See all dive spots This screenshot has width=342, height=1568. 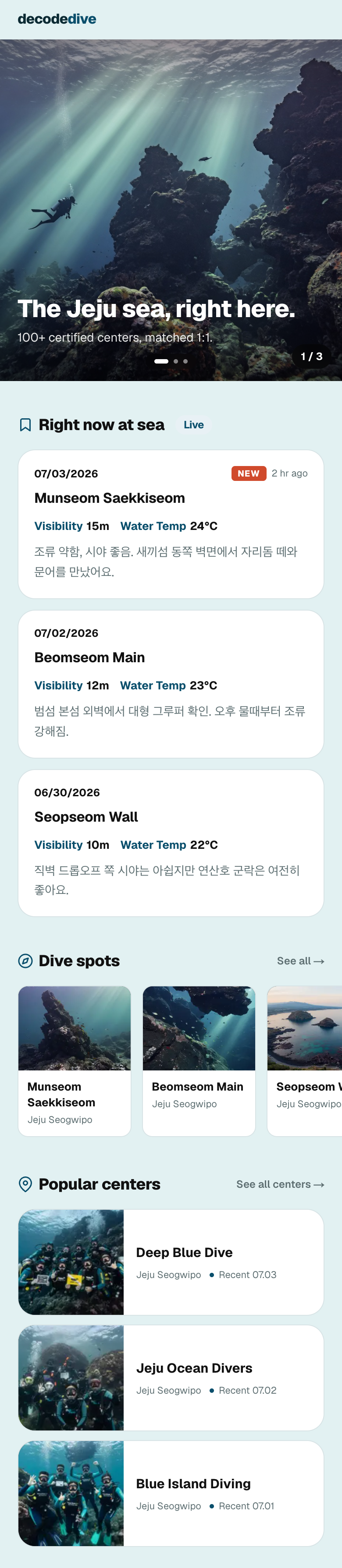click(300, 961)
